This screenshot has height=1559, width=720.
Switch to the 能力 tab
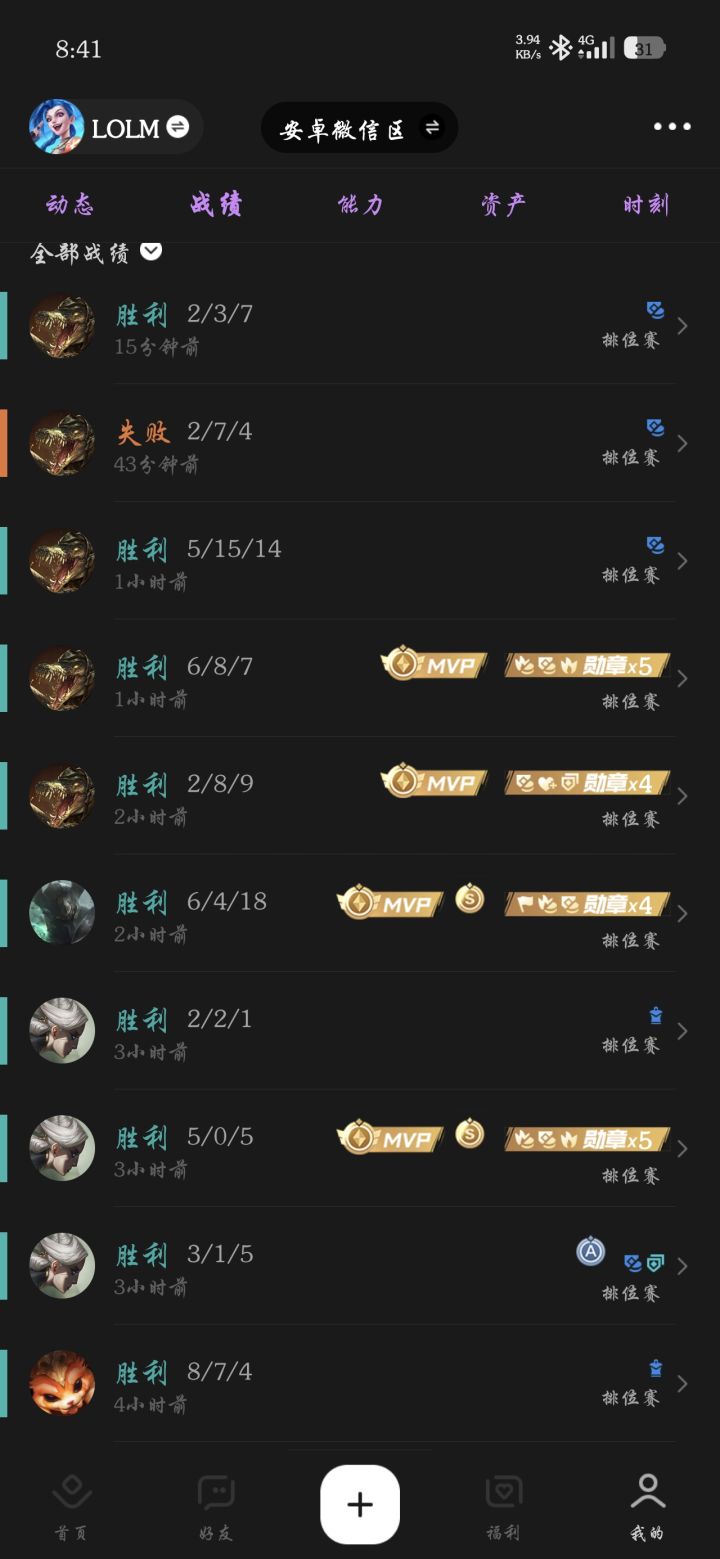pos(360,205)
